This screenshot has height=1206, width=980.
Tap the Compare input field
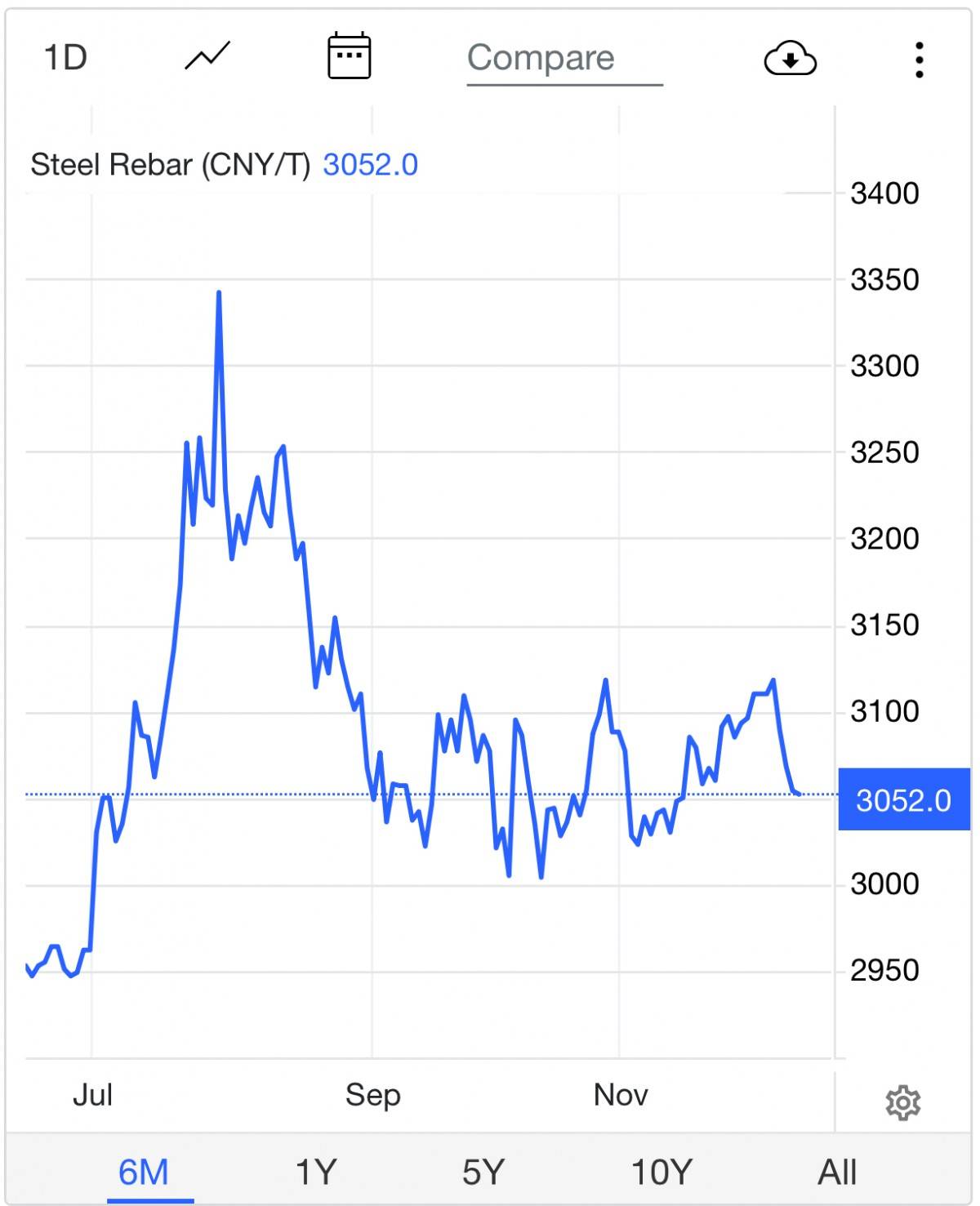point(563,59)
